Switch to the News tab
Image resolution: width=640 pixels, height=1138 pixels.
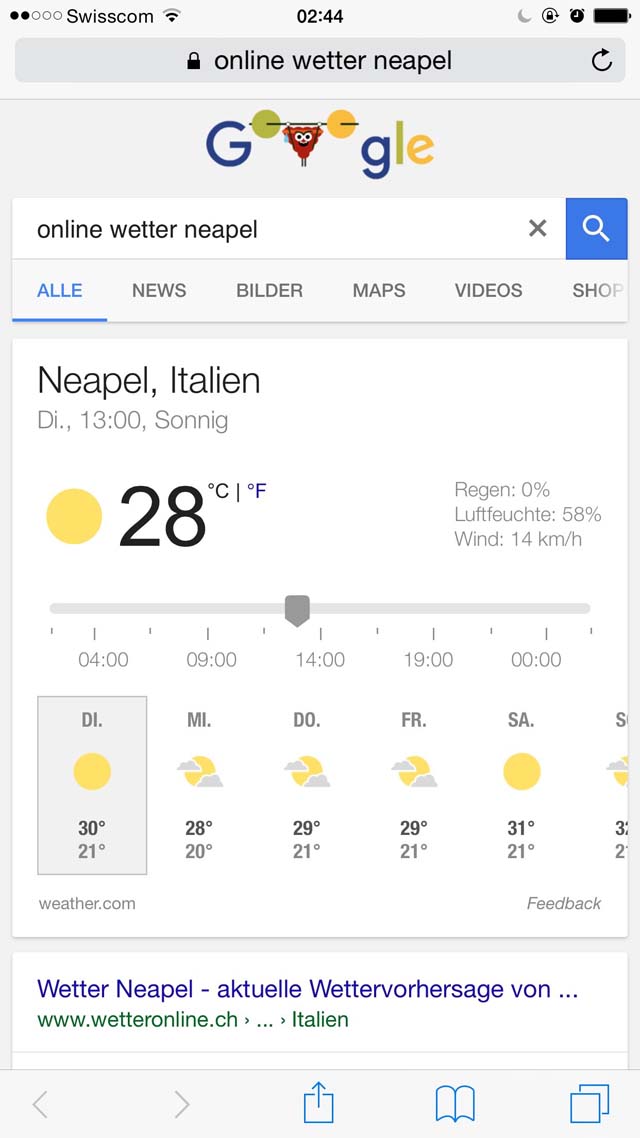pos(159,290)
